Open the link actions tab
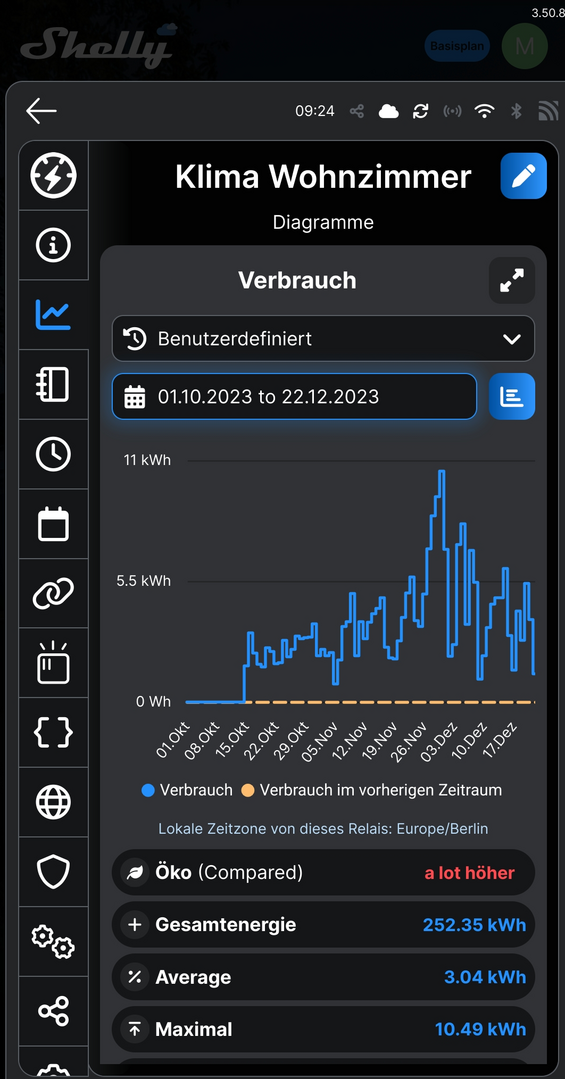The height and width of the screenshot is (1079, 565). coord(54,593)
